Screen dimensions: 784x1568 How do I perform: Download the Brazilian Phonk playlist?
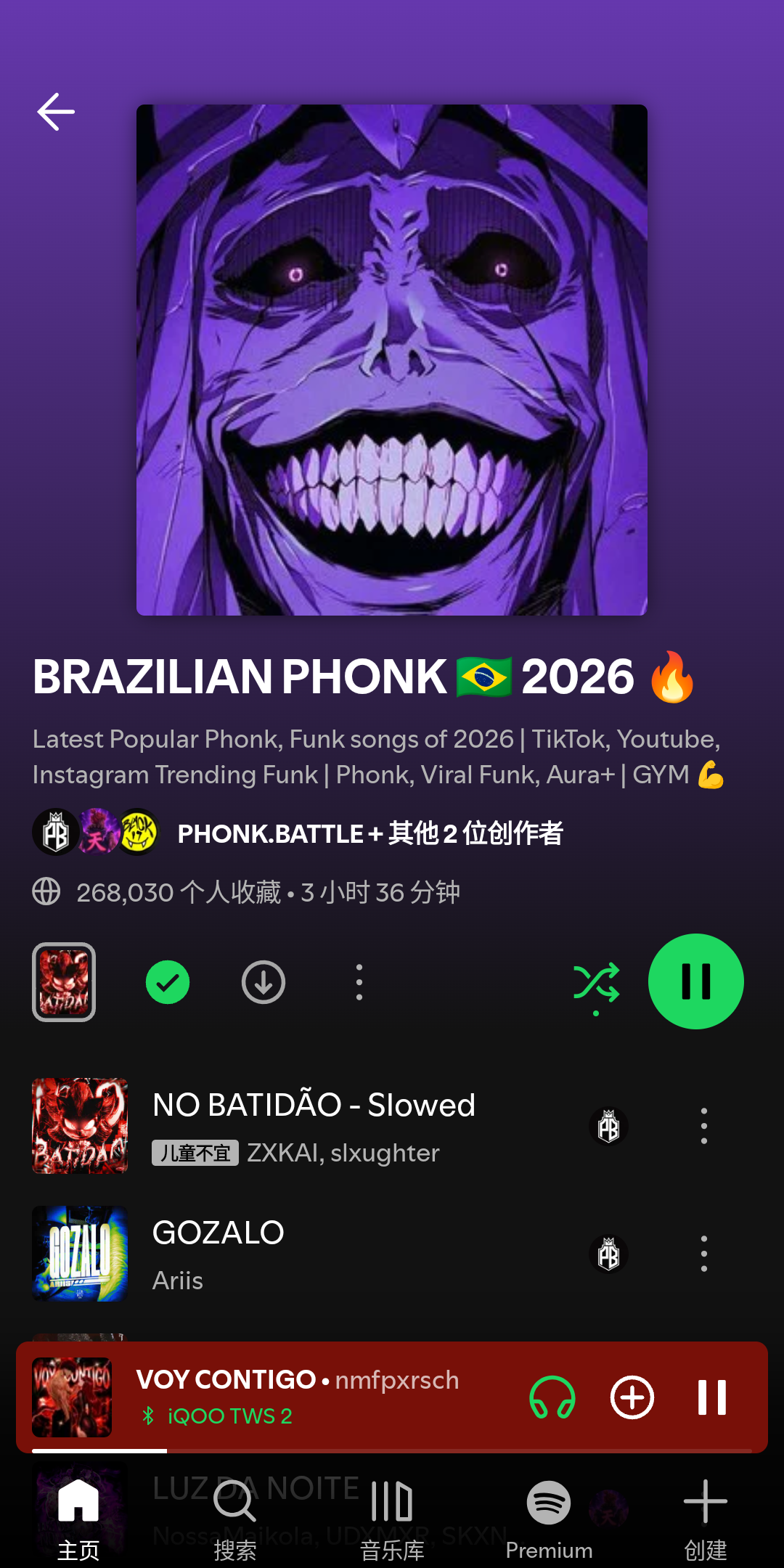click(263, 982)
